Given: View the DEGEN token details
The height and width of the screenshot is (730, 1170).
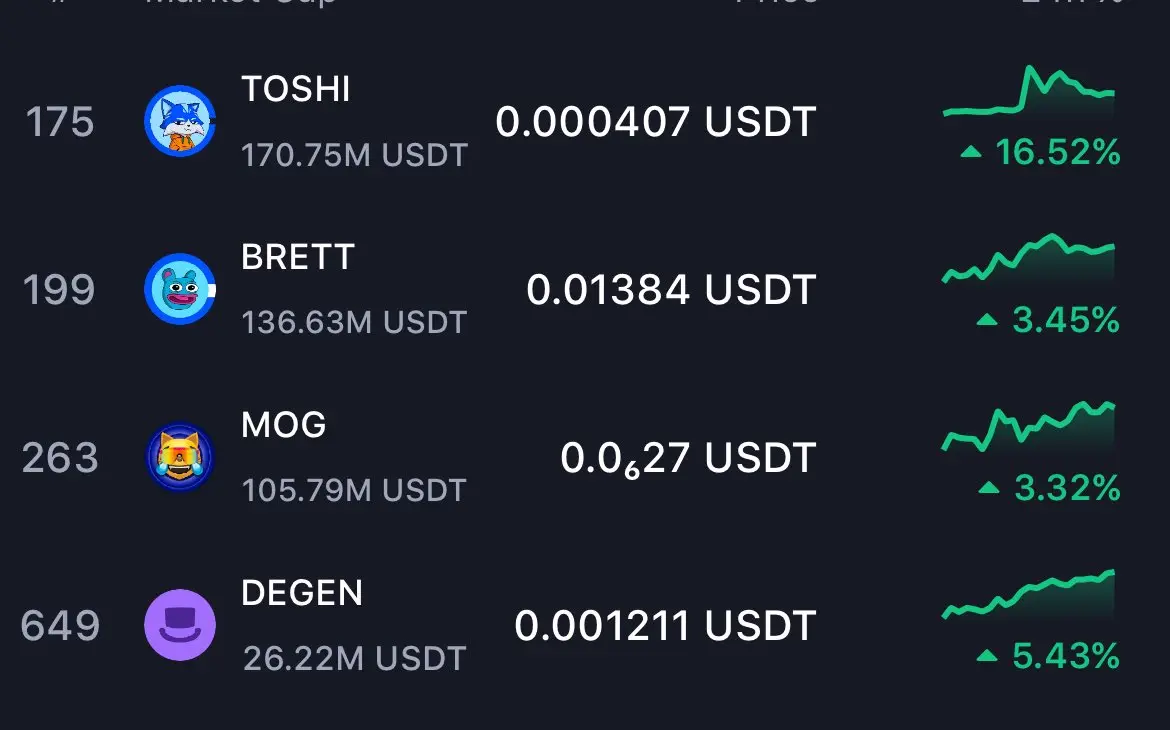Looking at the screenshot, I should [301, 594].
